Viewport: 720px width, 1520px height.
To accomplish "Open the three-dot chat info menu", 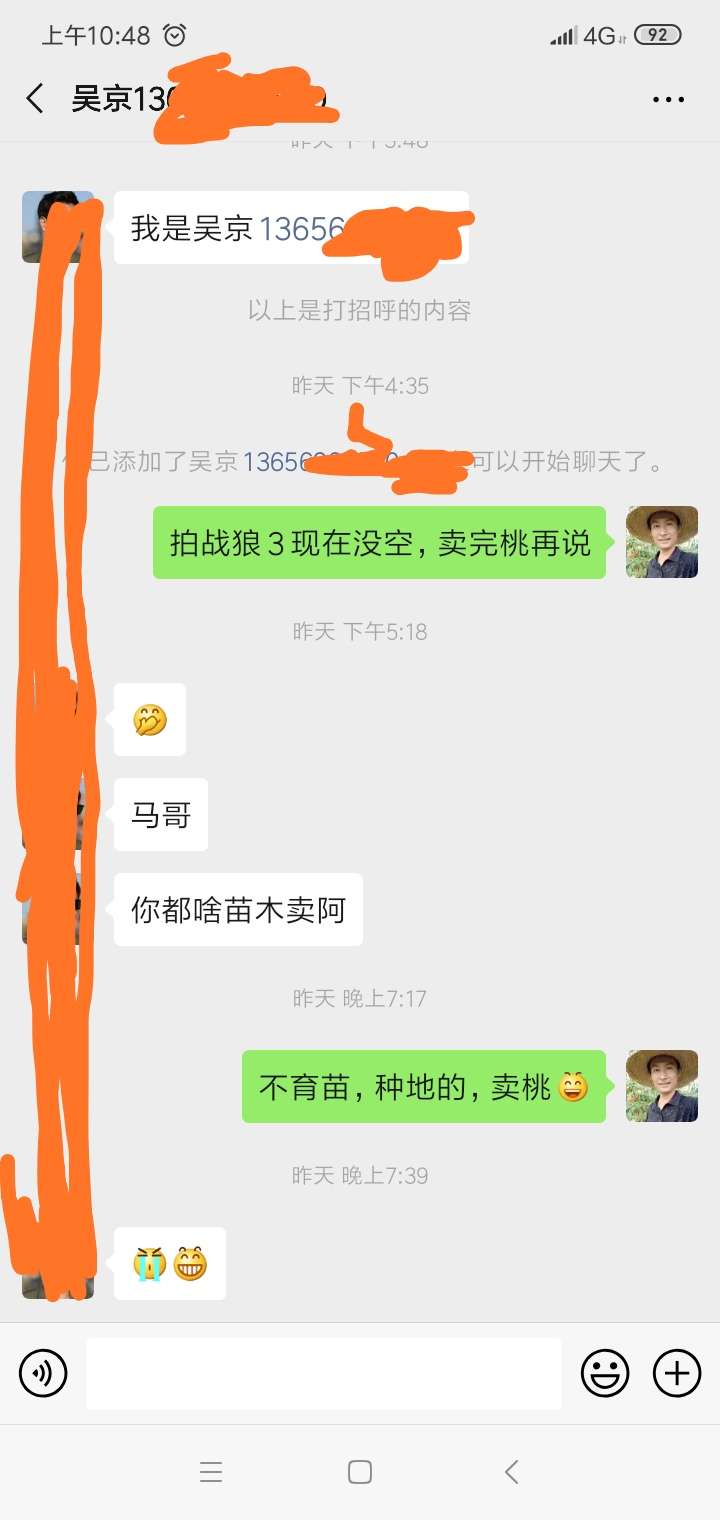I will point(668,99).
